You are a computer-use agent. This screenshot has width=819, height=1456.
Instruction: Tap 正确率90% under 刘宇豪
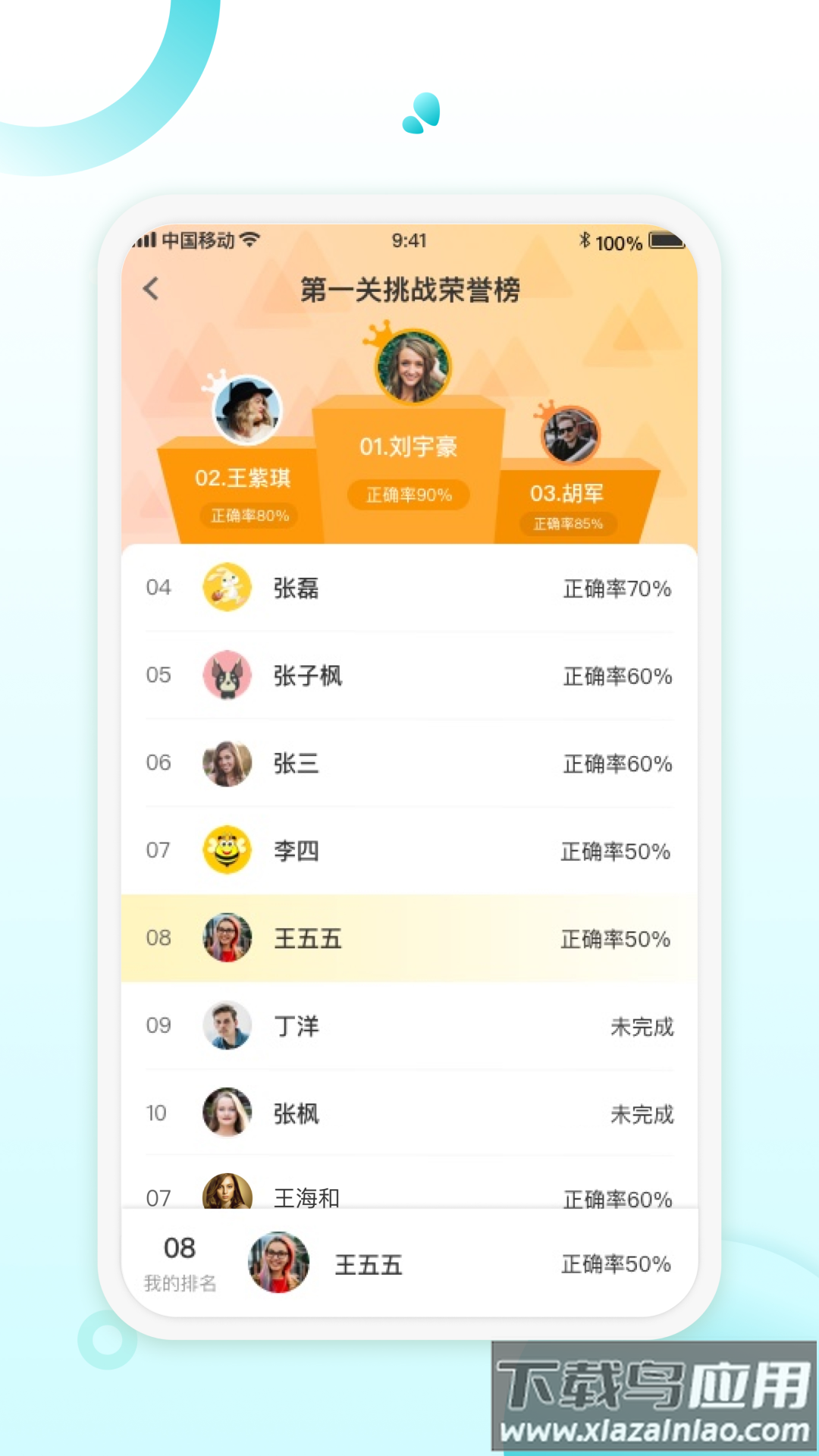[x=408, y=494]
